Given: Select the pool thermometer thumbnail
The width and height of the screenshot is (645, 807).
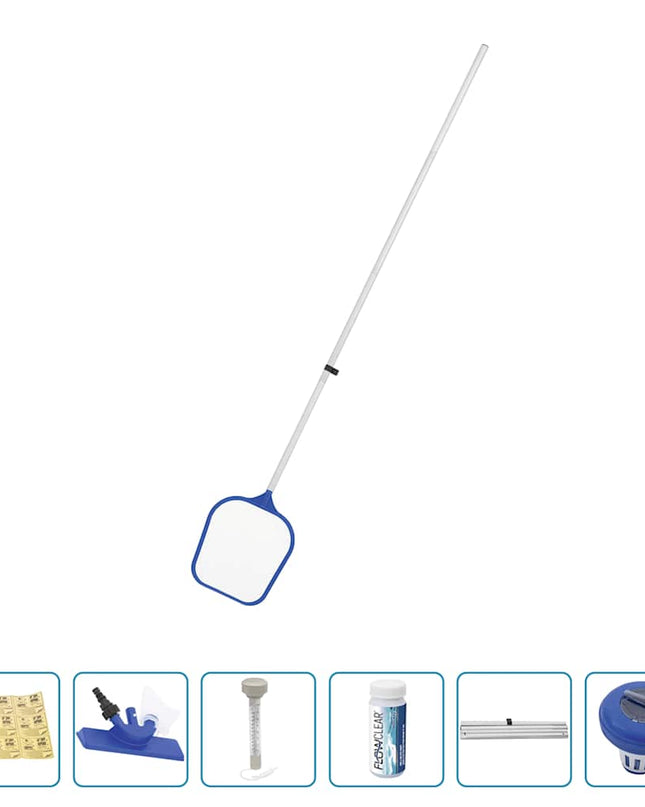Looking at the screenshot, I should tap(258, 729).
